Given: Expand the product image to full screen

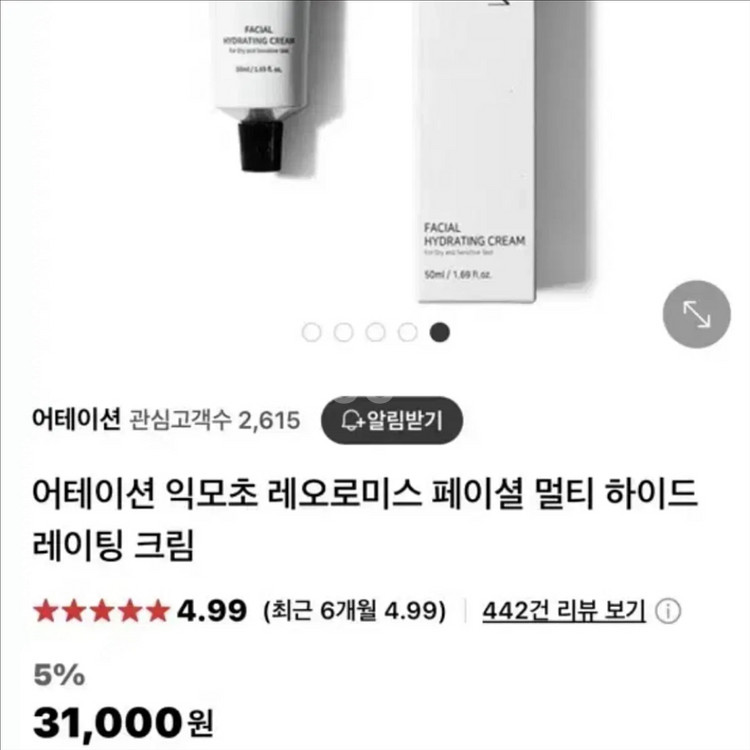Looking at the screenshot, I should coord(697,314).
